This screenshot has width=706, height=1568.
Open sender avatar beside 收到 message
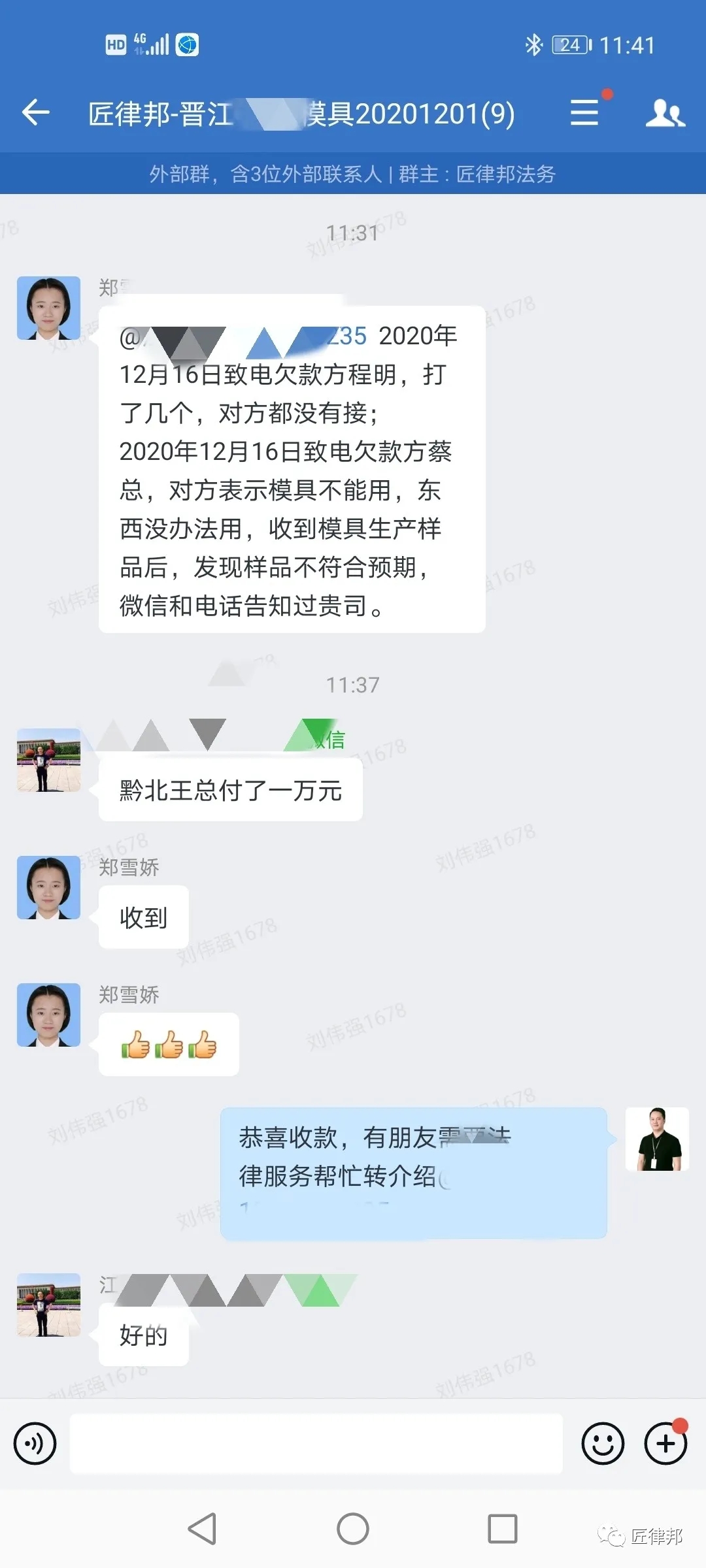[48, 887]
